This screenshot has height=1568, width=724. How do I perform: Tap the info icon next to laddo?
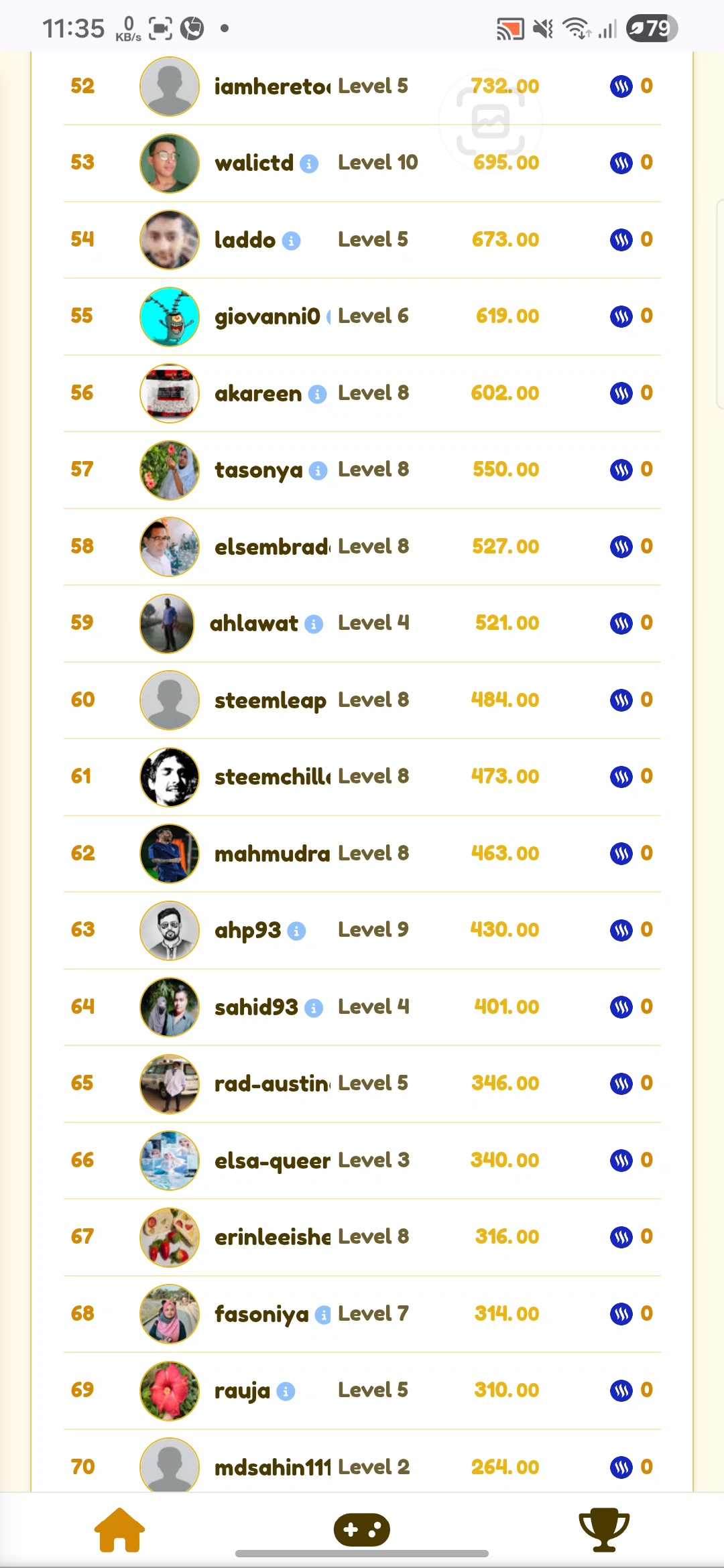coord(291,241)
